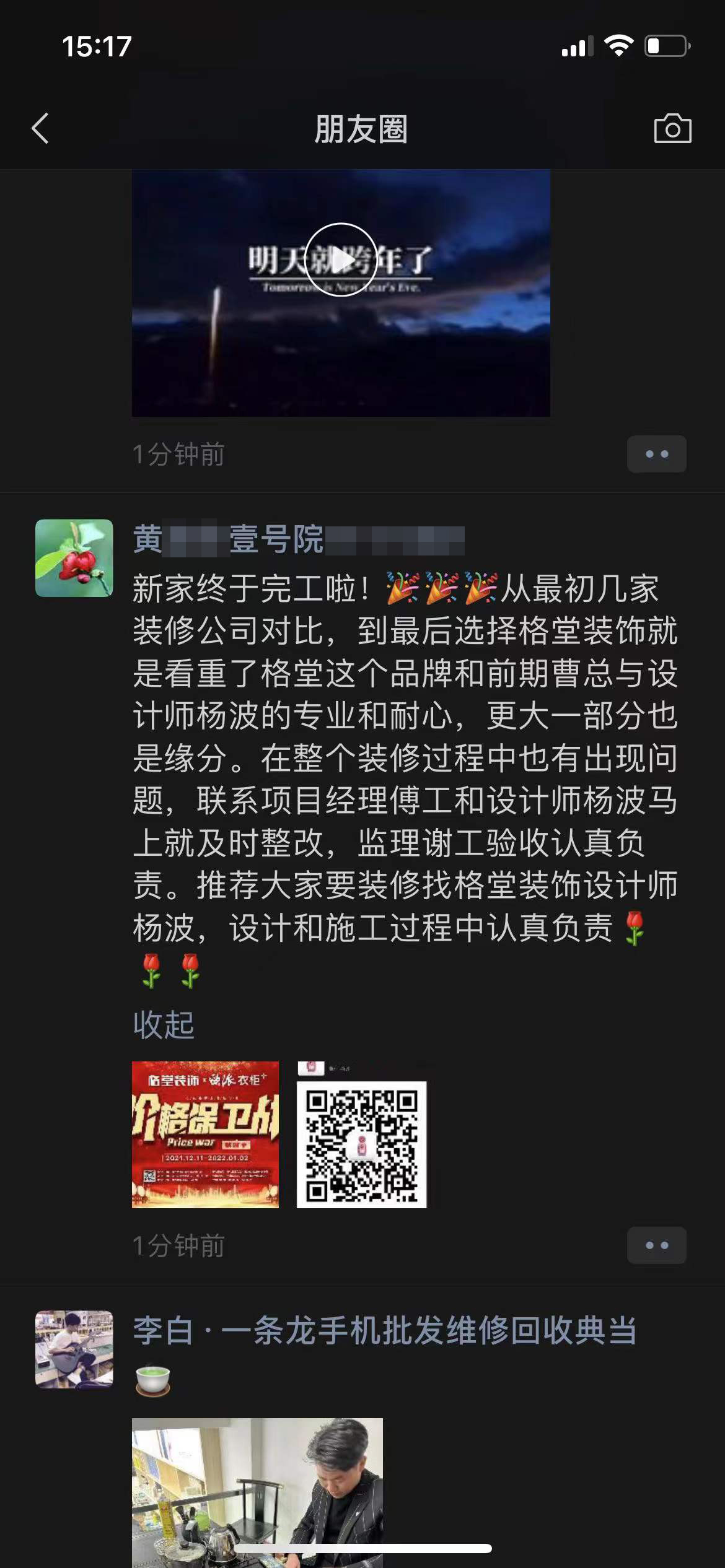The image size is (725, 1568).
Task: Open 李白 profile avatar
Action: pyautogui.click(x=74, y=1349)
